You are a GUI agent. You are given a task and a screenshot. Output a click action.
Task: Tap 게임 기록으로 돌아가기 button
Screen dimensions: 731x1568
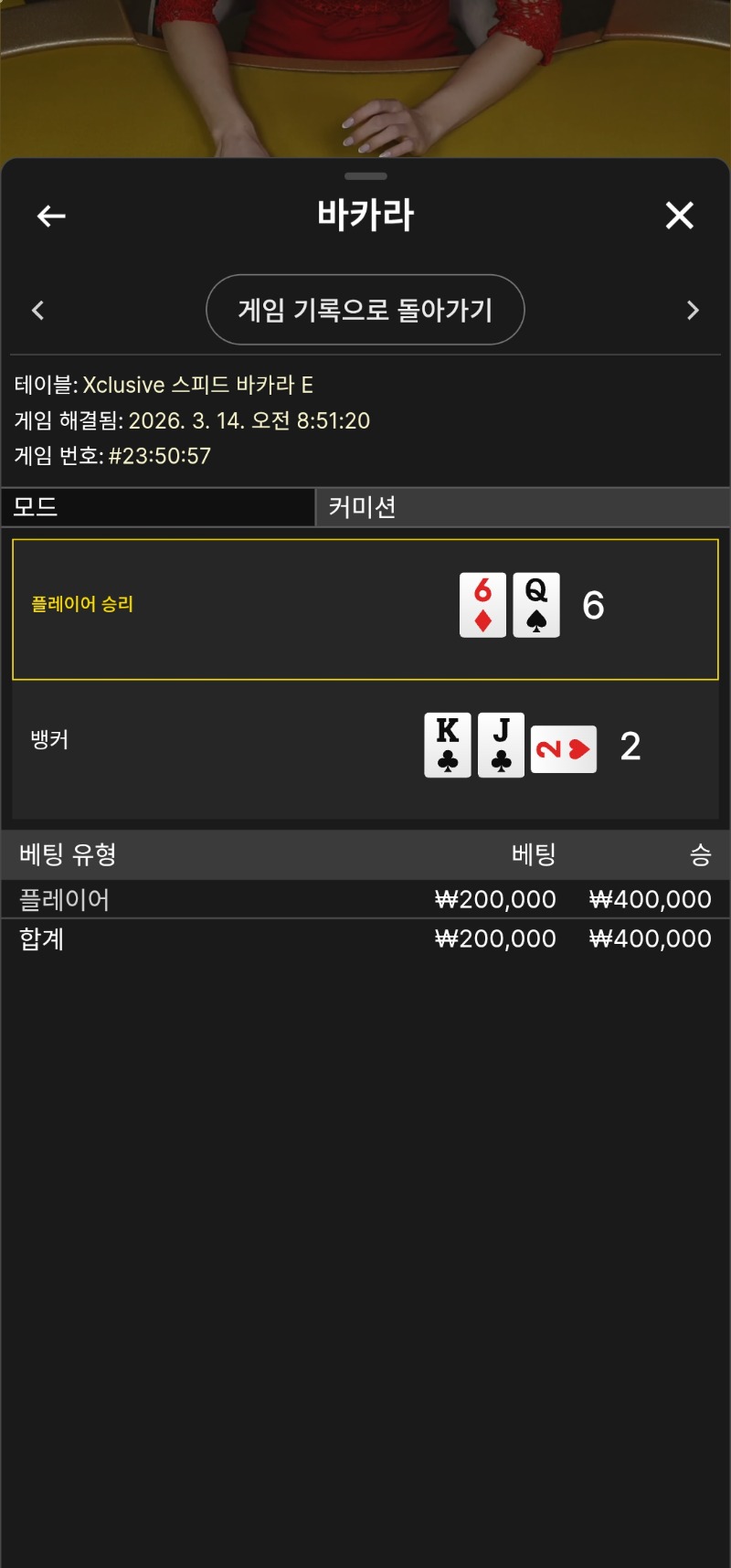(365, 310)
